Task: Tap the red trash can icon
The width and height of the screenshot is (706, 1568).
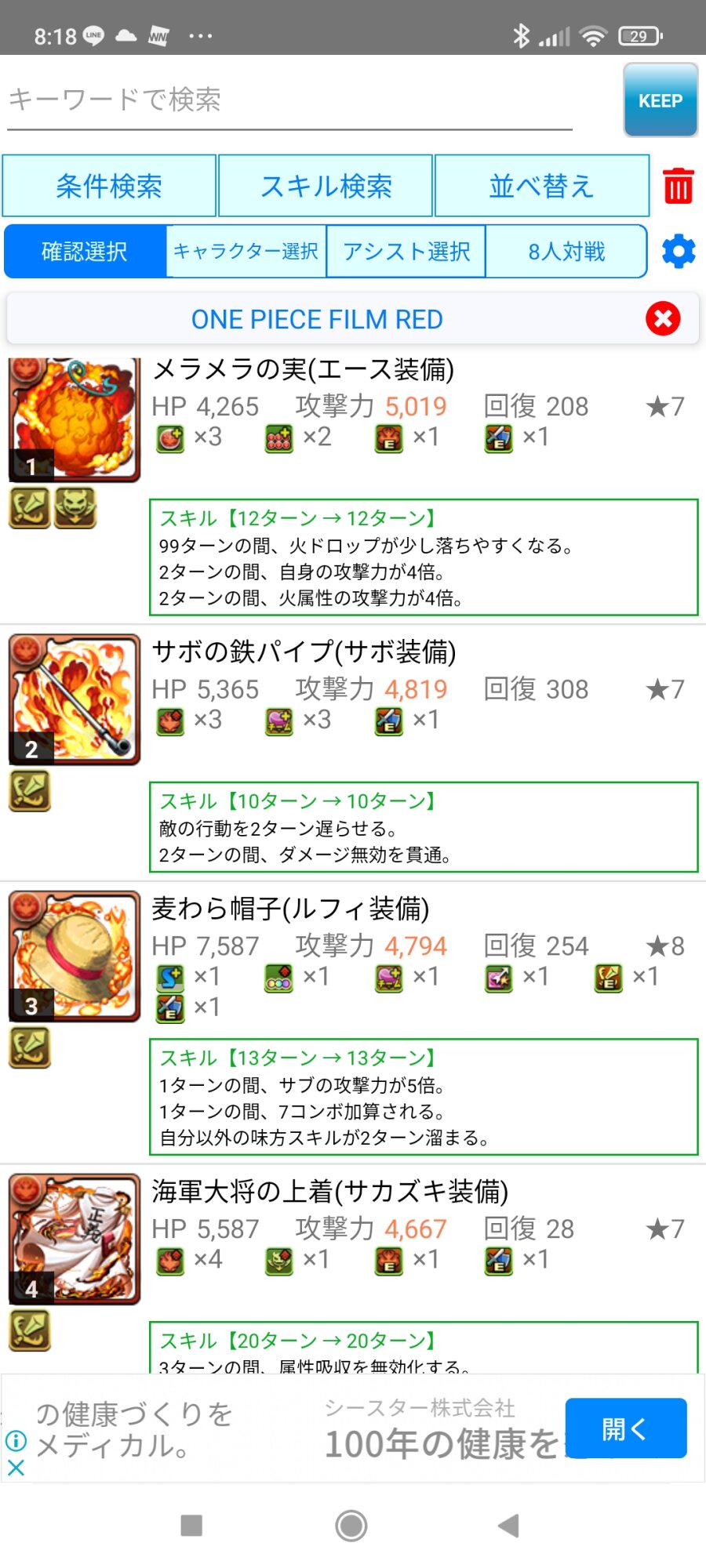Action: pyautogui.click(x=679, y=186)
